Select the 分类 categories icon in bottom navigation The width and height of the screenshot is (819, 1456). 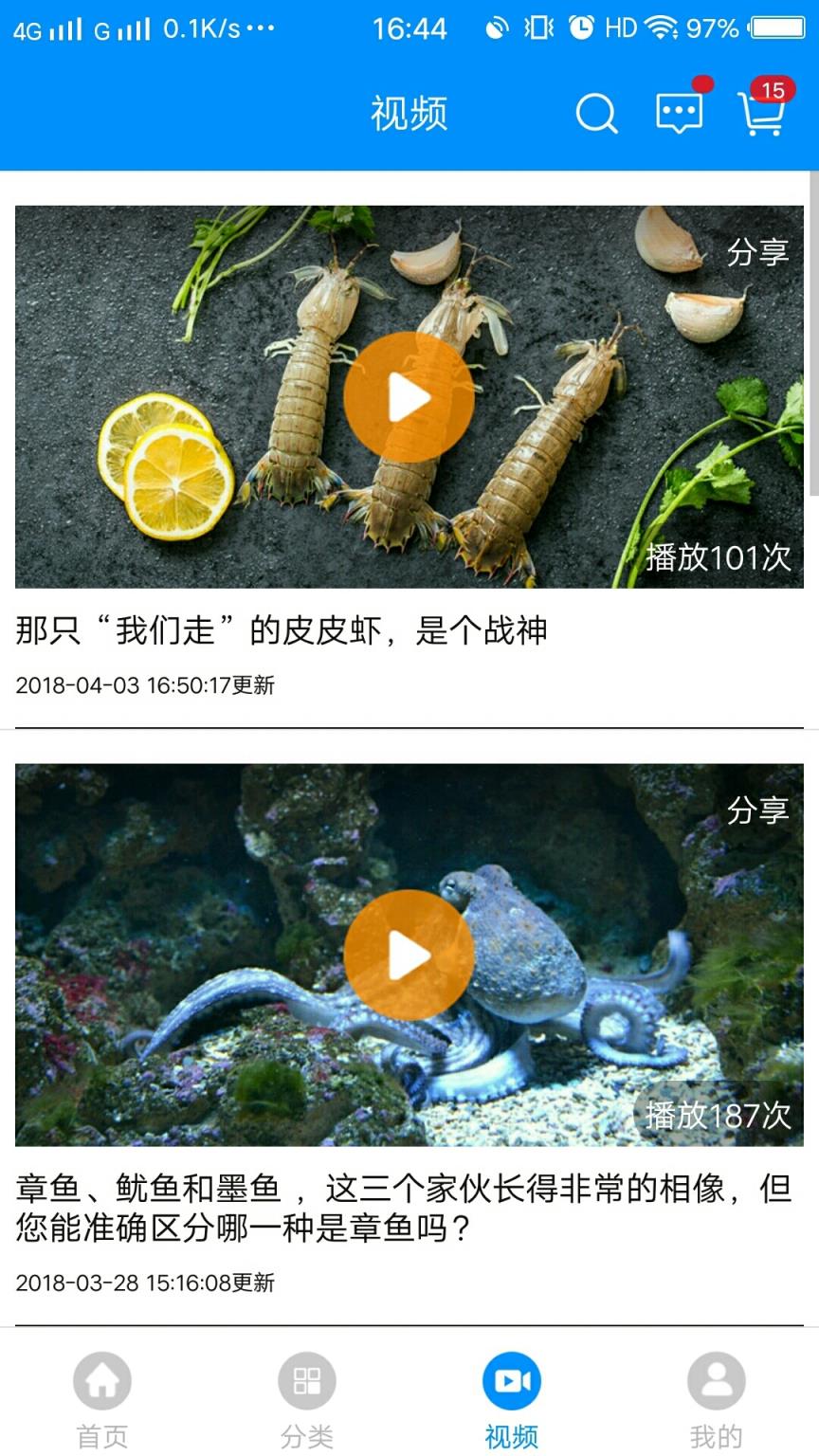click(x=306, y=1384)
